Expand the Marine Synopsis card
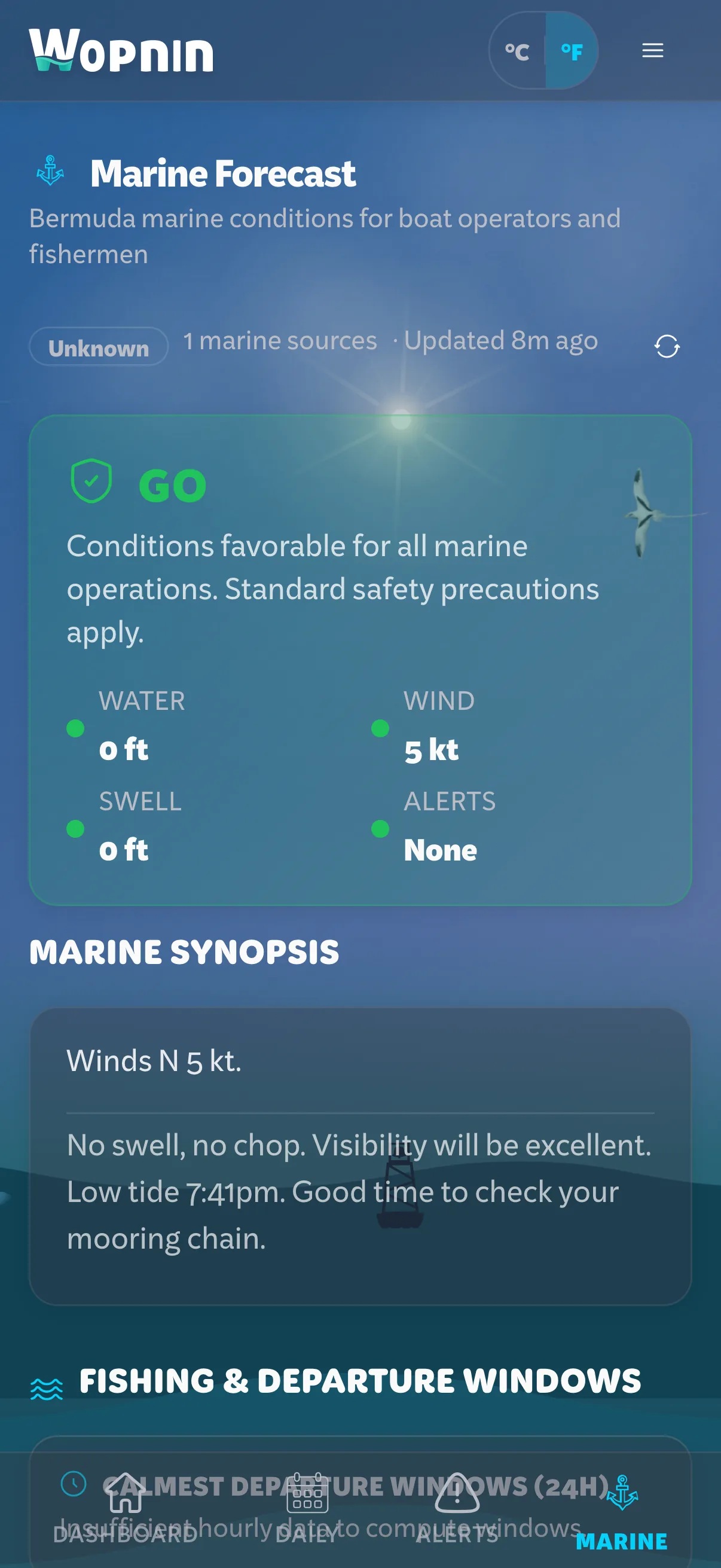This screenshot has width=721, height=1568. point(360,1157)
